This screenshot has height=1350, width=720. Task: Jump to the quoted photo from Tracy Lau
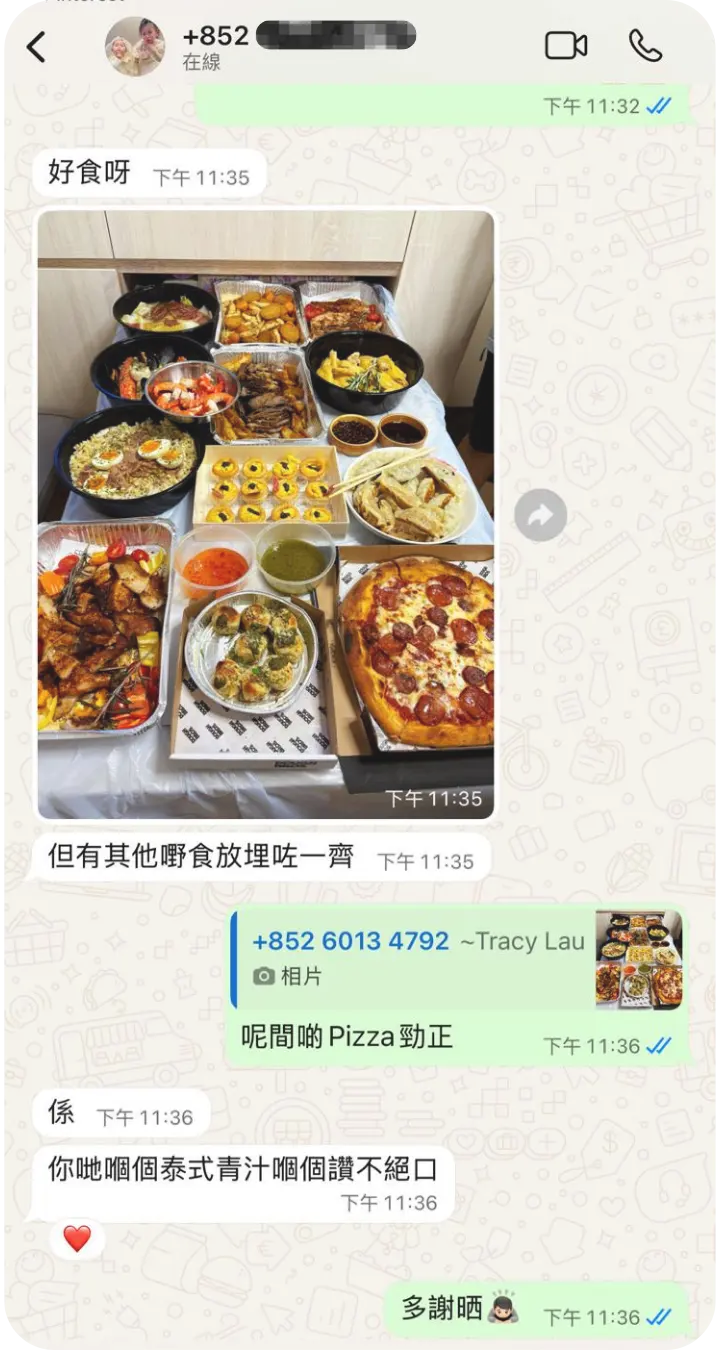[x=456, y=959]
